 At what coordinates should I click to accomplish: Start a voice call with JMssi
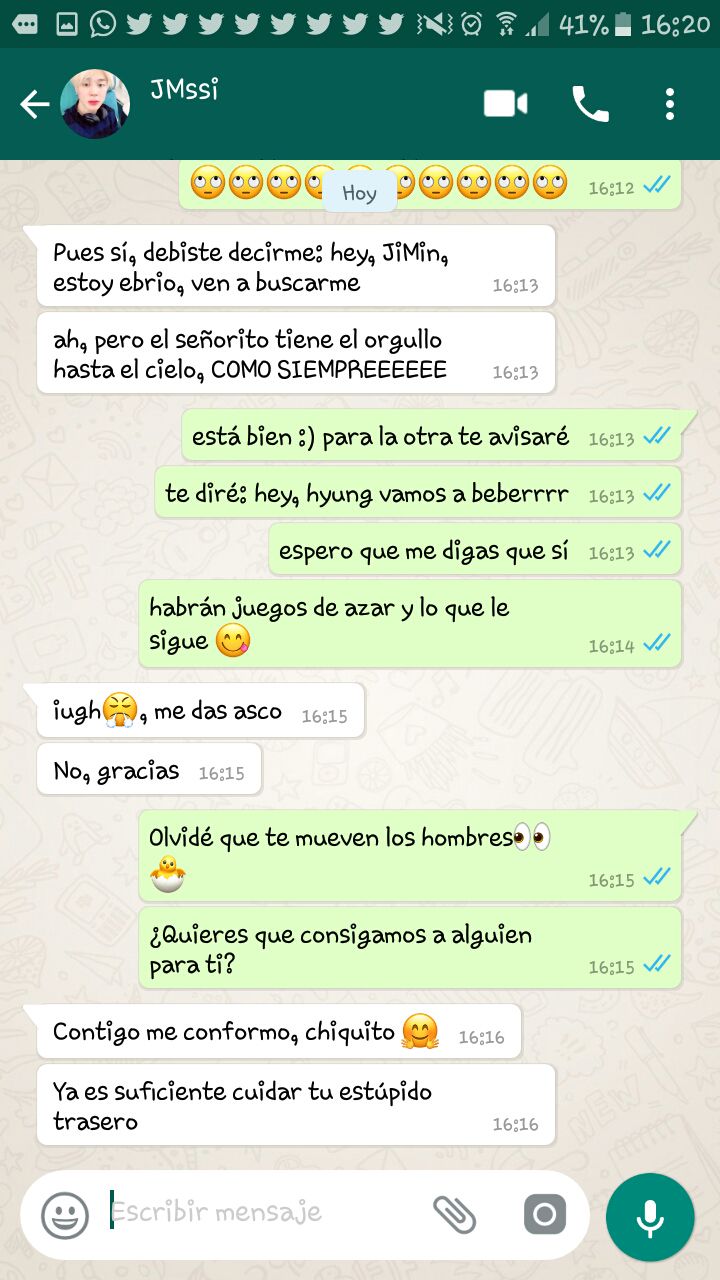[x=590, y=104]
